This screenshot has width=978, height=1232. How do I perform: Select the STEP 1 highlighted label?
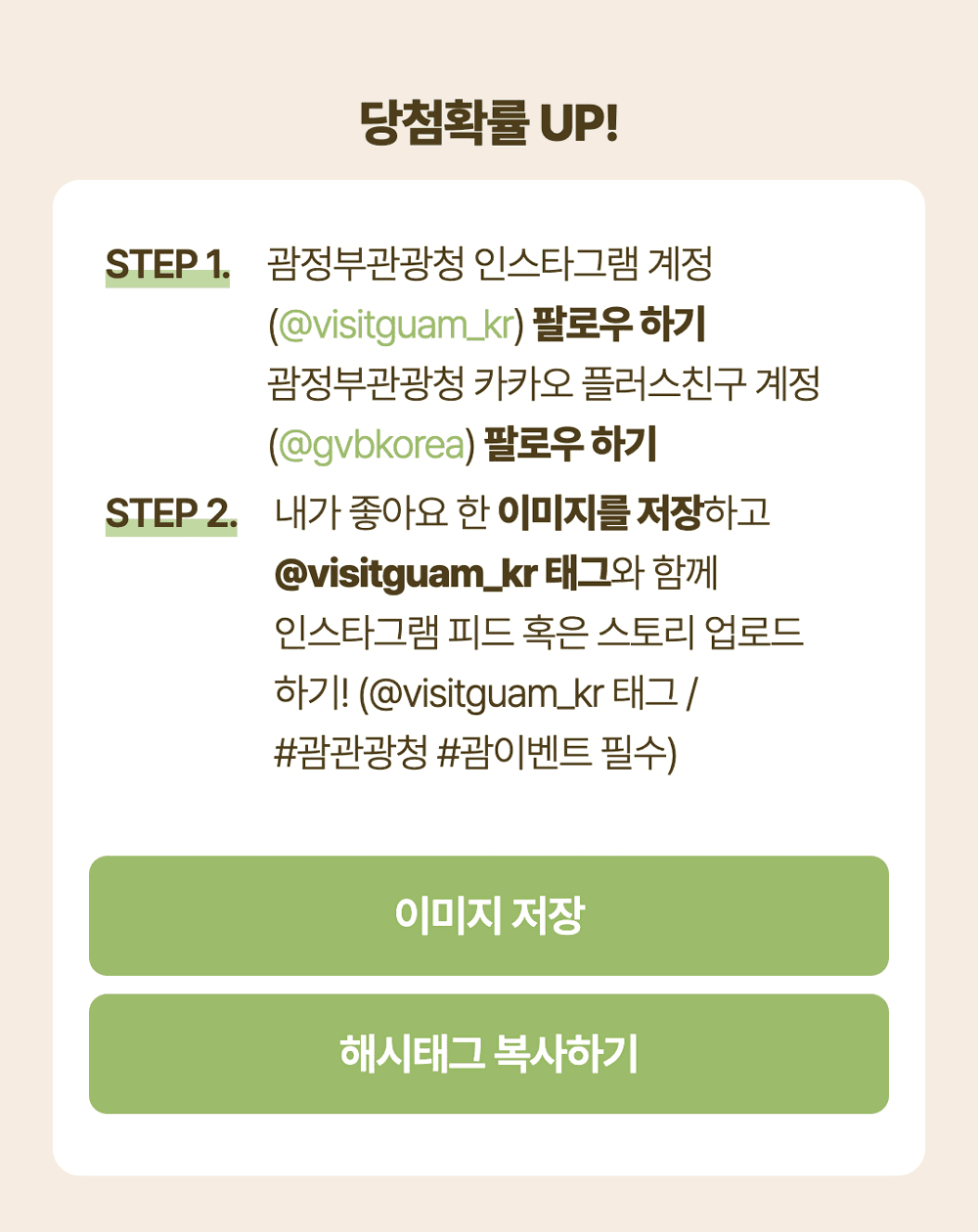168,262
